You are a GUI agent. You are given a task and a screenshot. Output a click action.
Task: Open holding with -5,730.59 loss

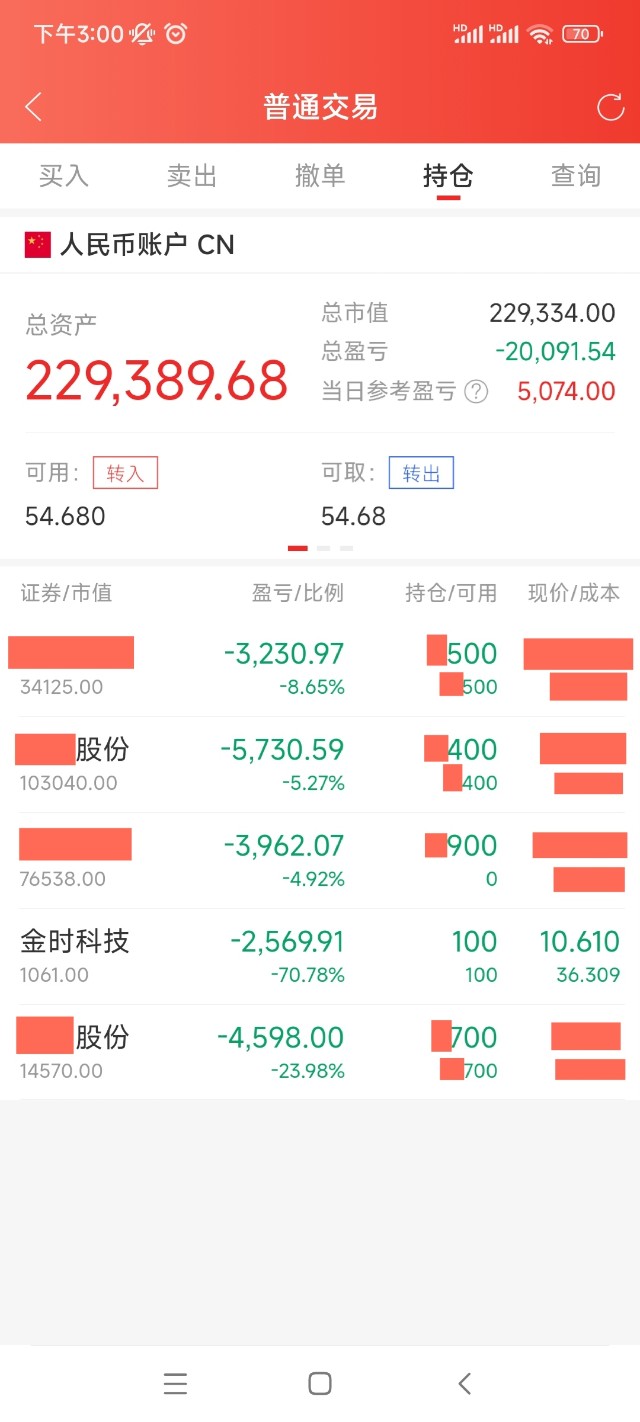(x=320, y=764)
